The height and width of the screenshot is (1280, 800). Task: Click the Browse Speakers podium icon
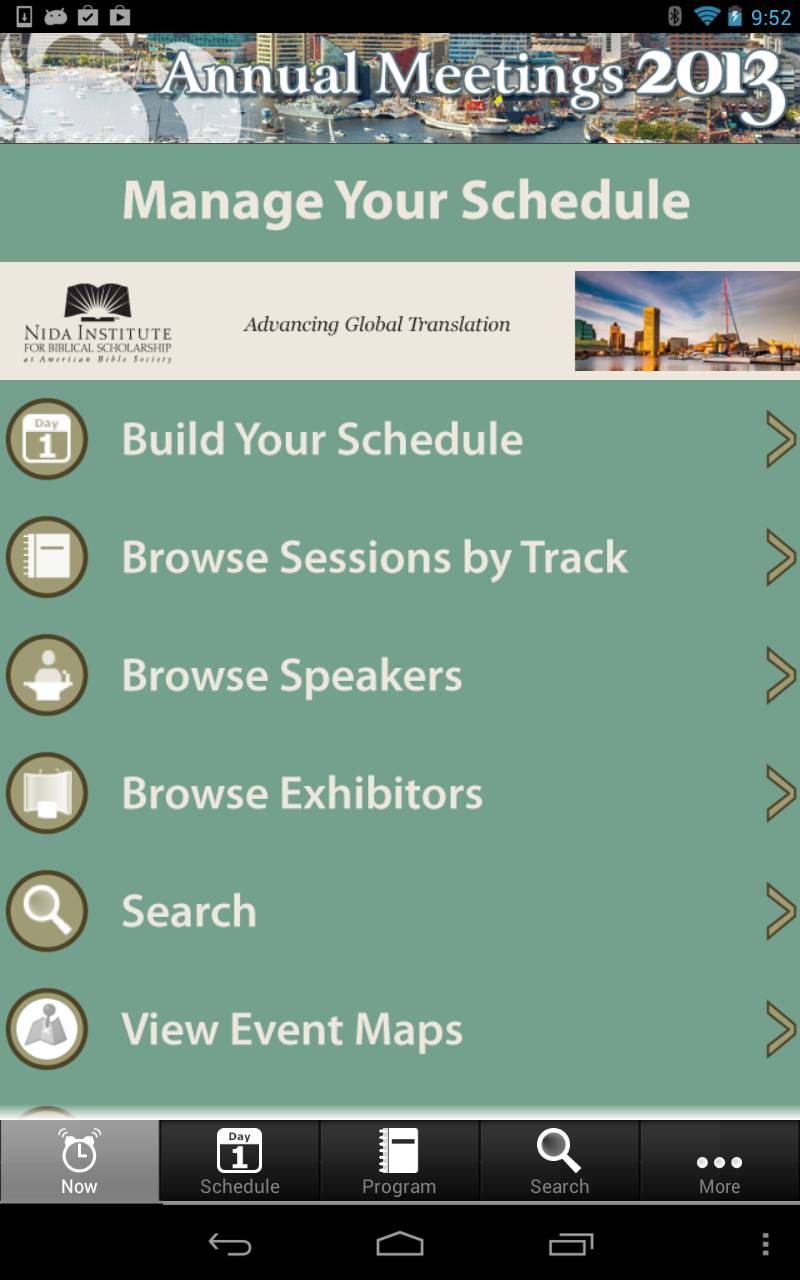tap(46, 674)
